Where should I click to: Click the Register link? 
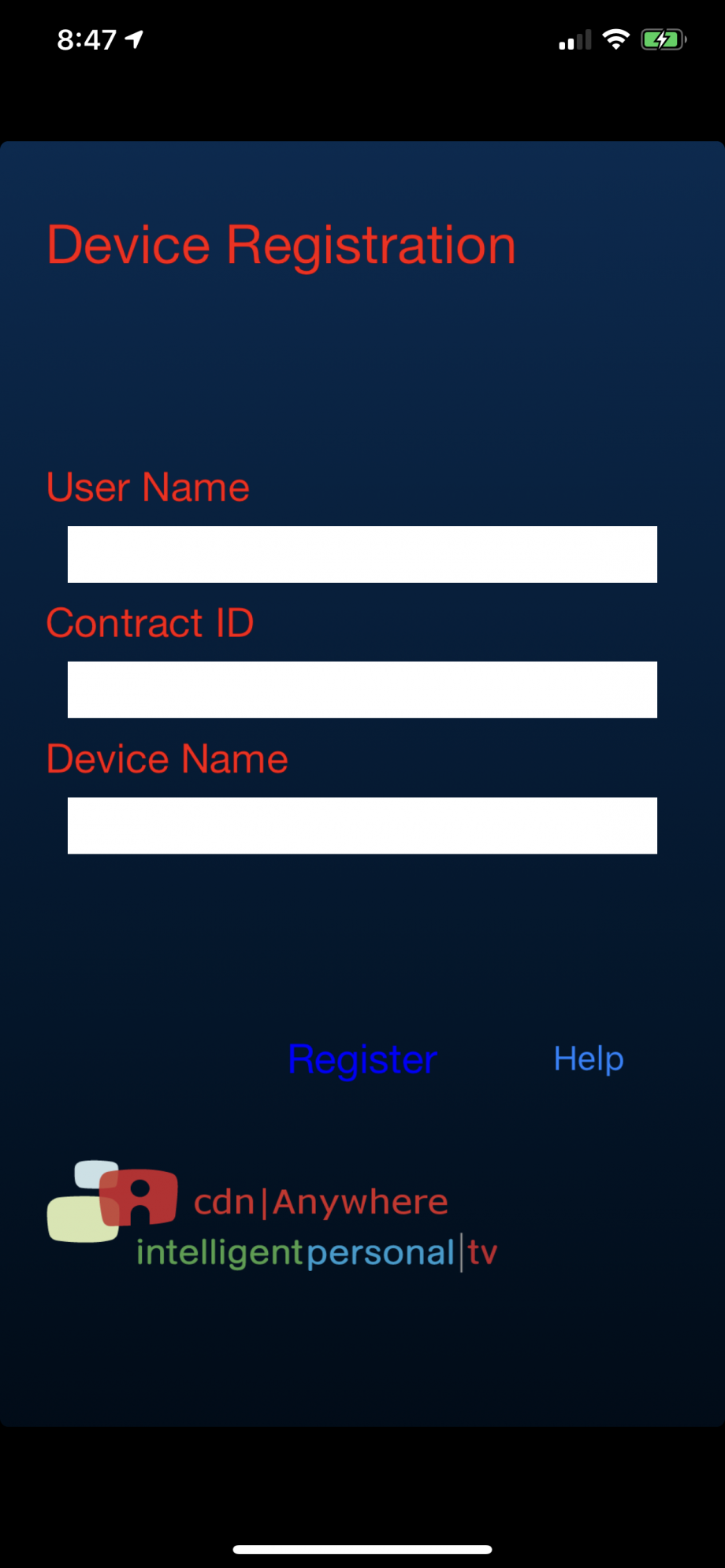click(362, 1059)
